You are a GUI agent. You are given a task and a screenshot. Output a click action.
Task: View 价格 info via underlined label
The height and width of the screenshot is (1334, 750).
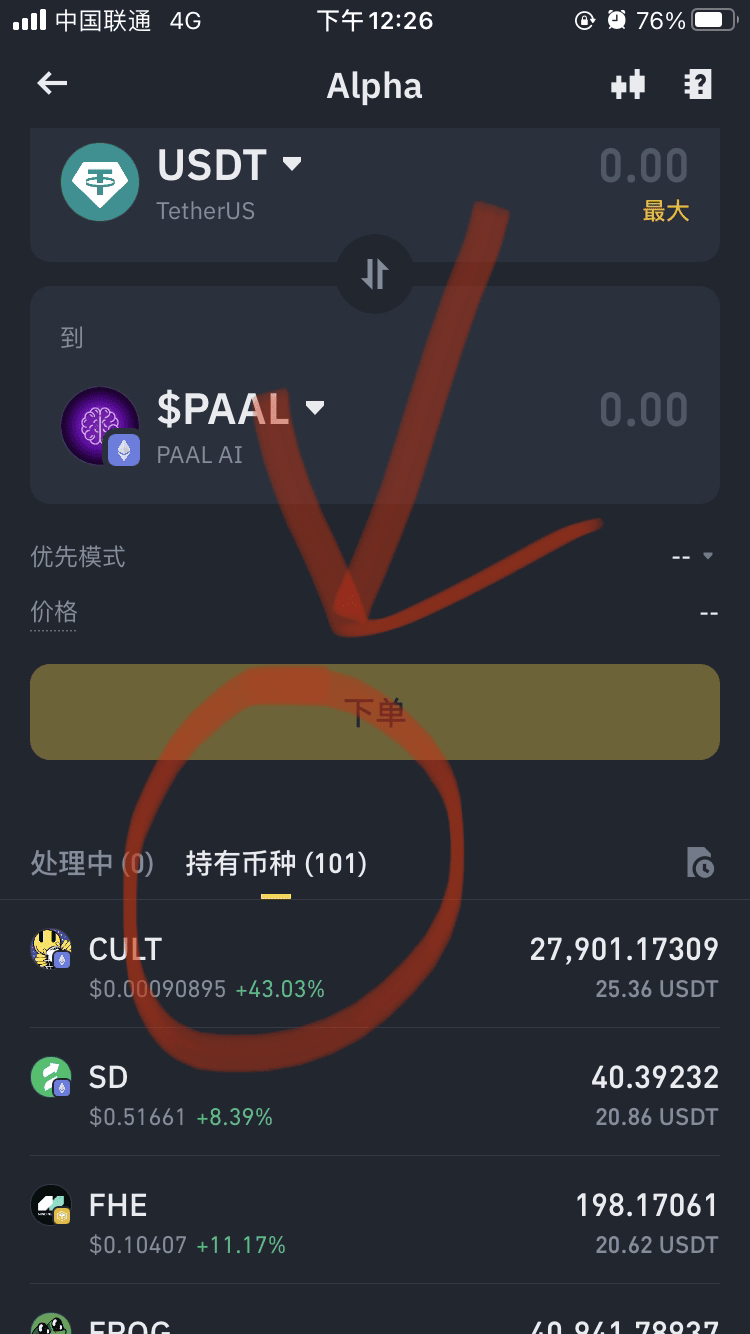click(54, 612)
